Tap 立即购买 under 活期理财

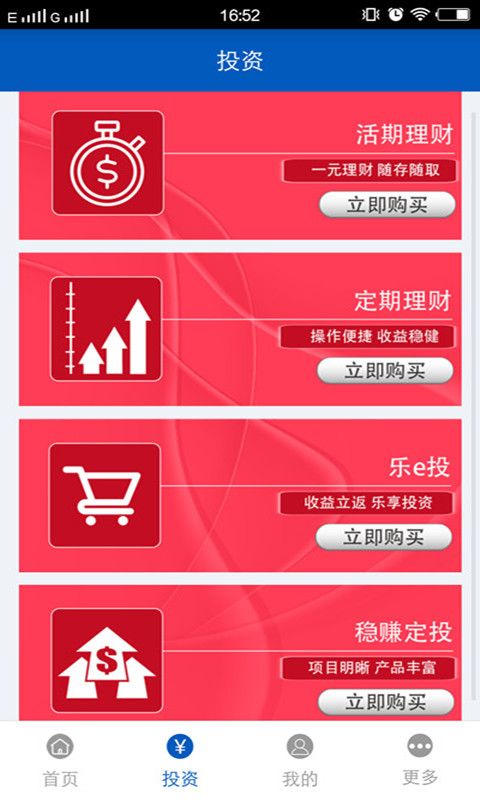pyautogui.click(x=387, y=205)
